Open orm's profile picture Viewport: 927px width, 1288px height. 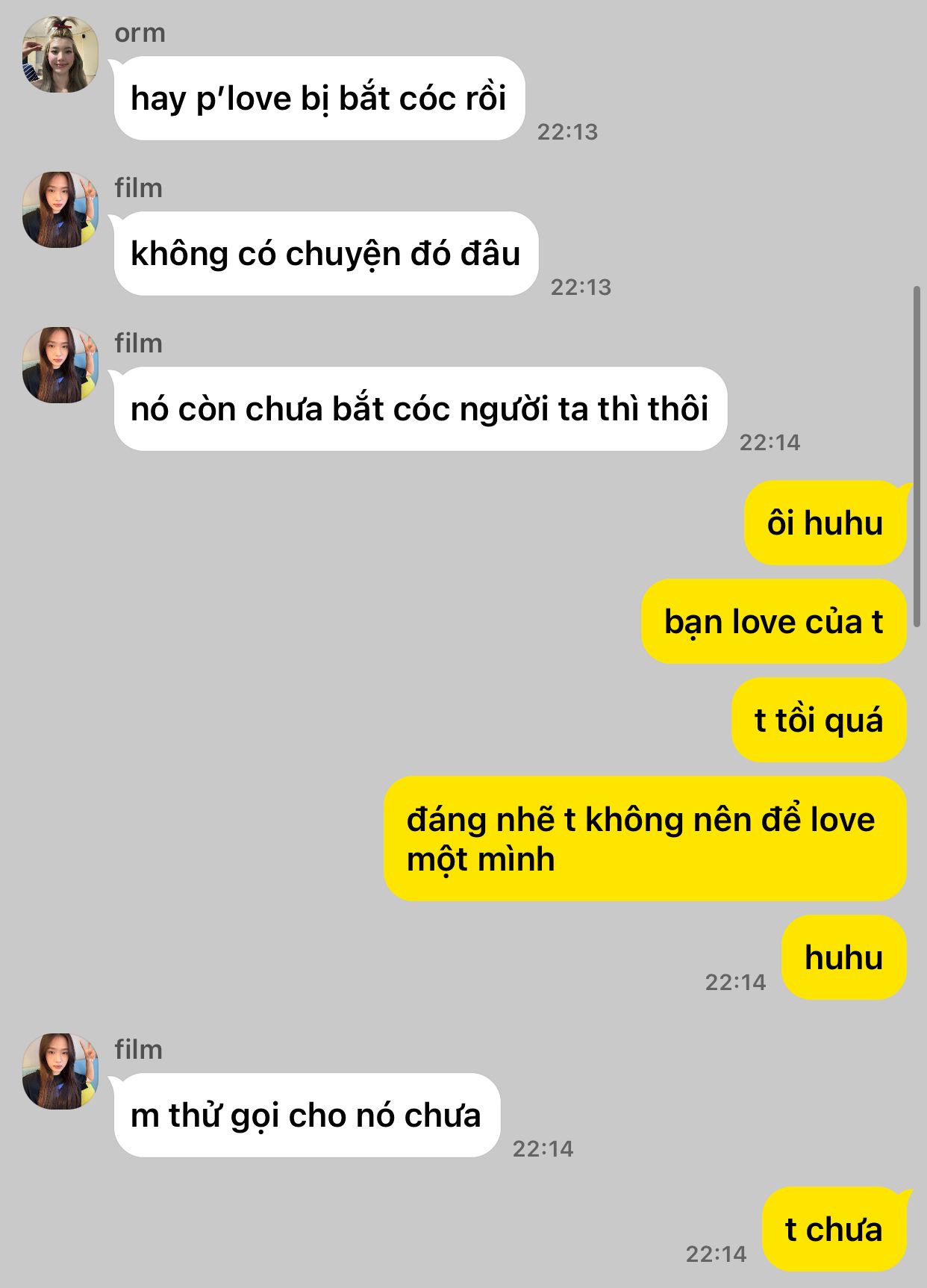tap(60, 55)
